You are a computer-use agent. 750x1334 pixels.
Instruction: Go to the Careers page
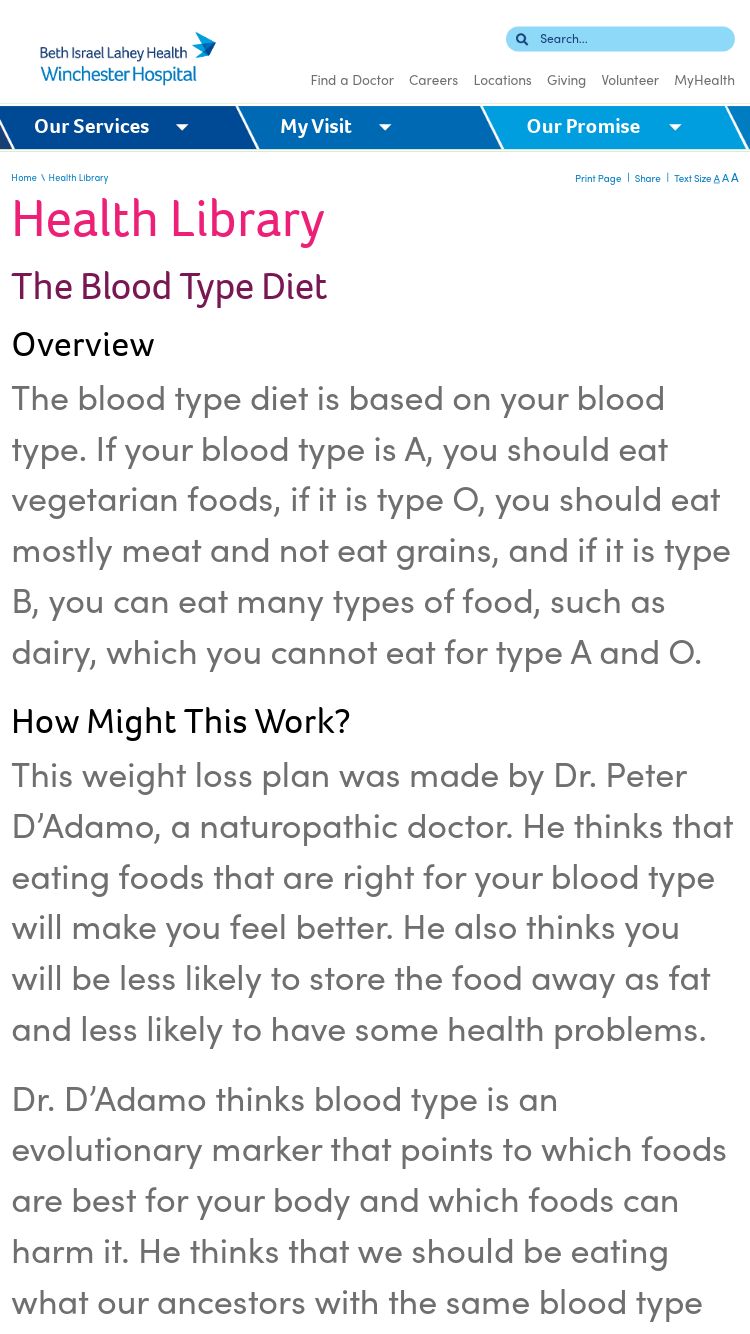(x=433, y=80)
